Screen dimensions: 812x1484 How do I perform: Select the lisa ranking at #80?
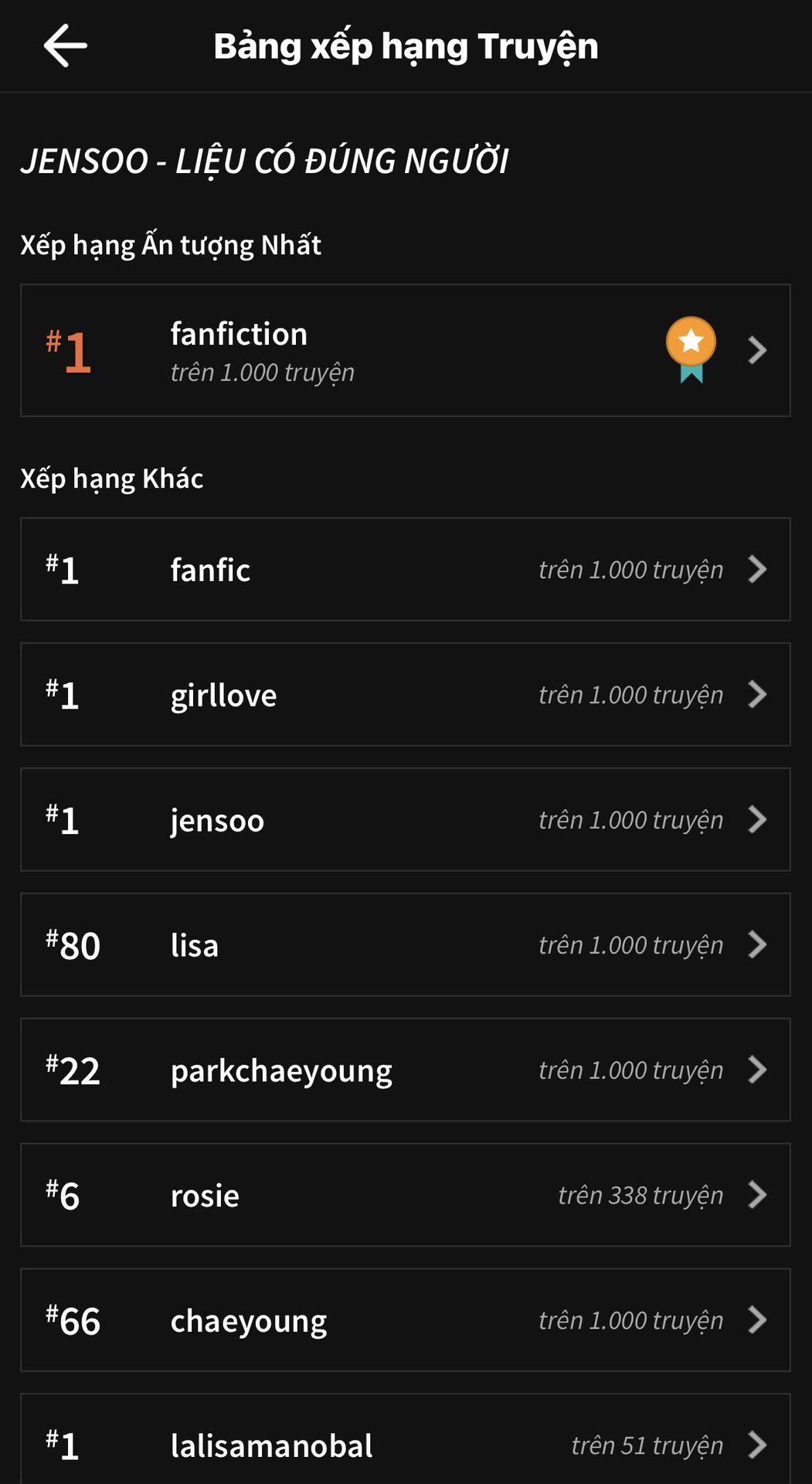click(x=406, y=945)
